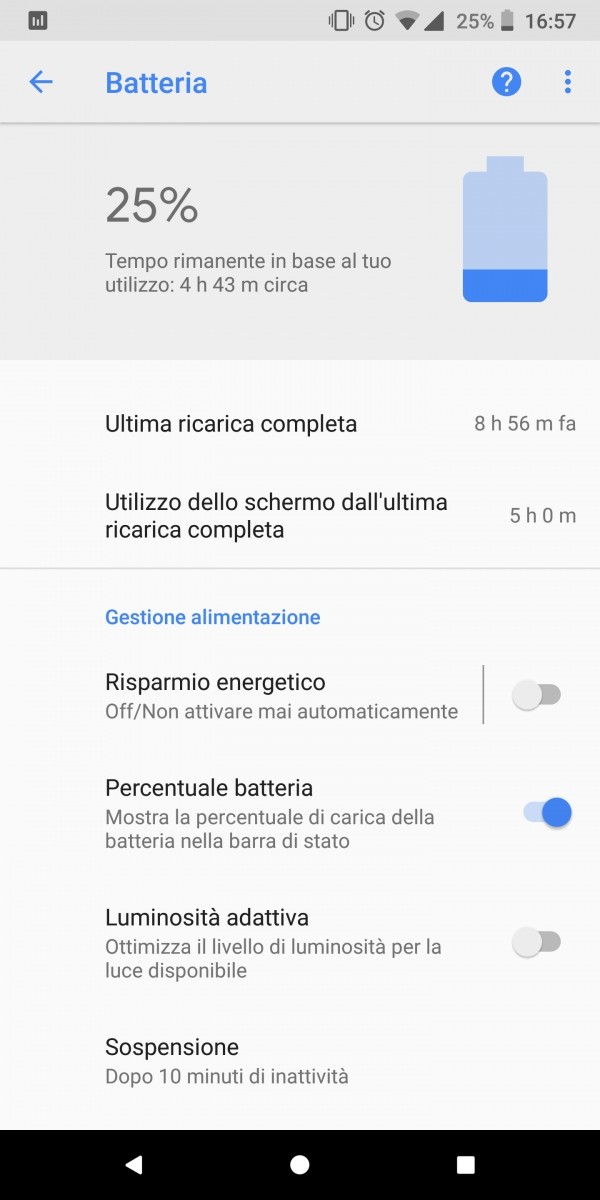Tap the 25% battery usage header
Screen dimensions: 600x1200
tap(300, 242)
